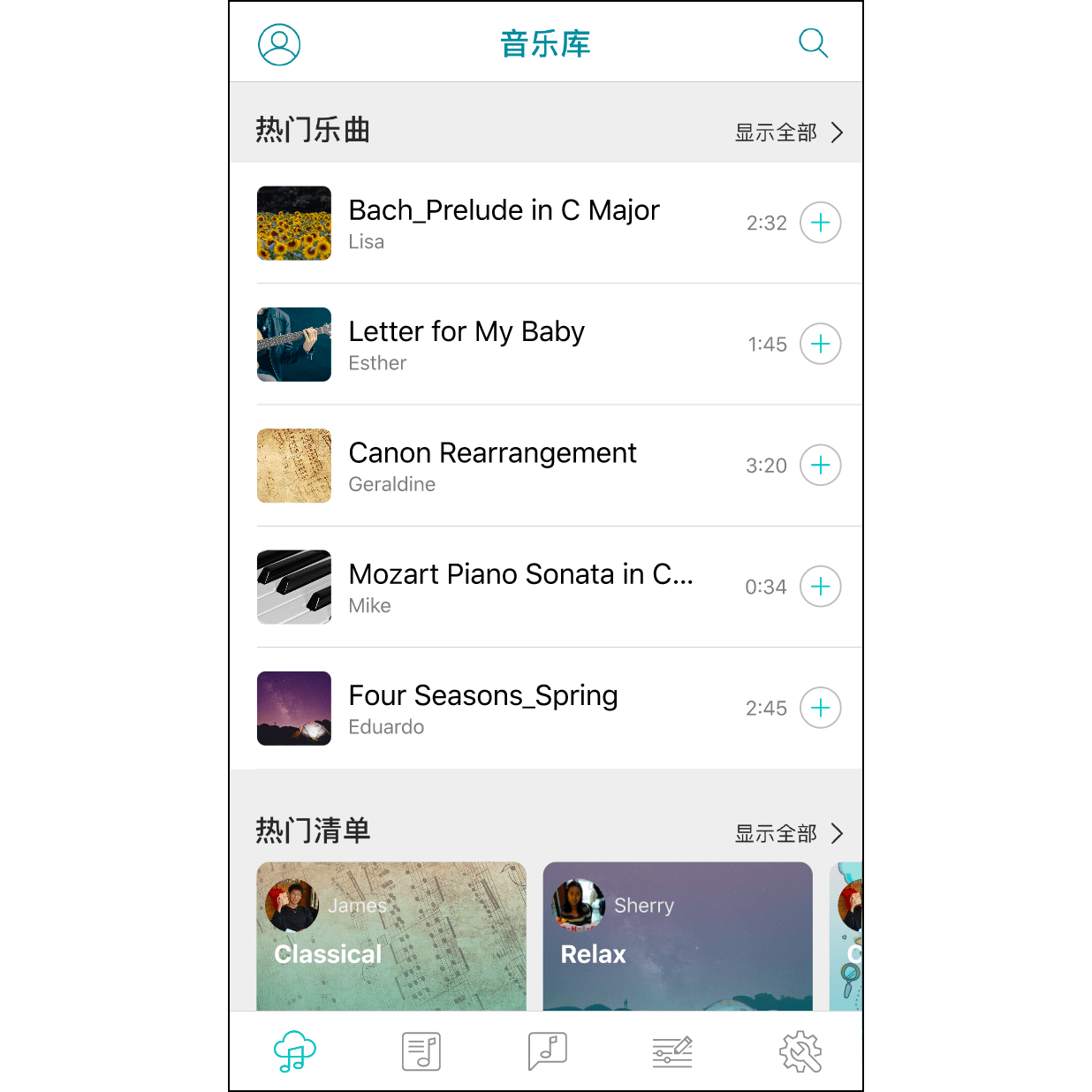Open the user profile icon
The image size is (1092, 1092).
coord(279,44)
